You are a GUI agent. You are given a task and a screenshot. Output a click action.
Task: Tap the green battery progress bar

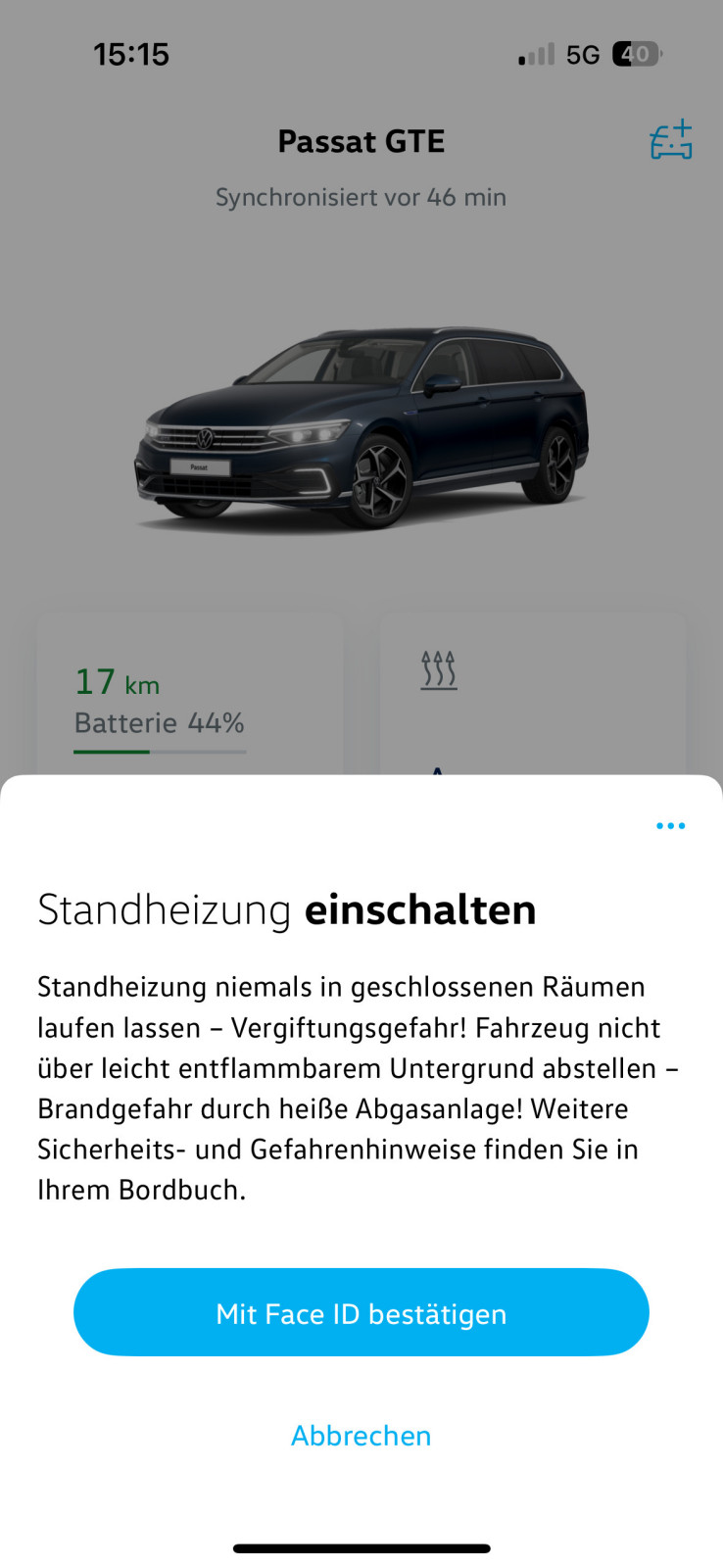113,753
